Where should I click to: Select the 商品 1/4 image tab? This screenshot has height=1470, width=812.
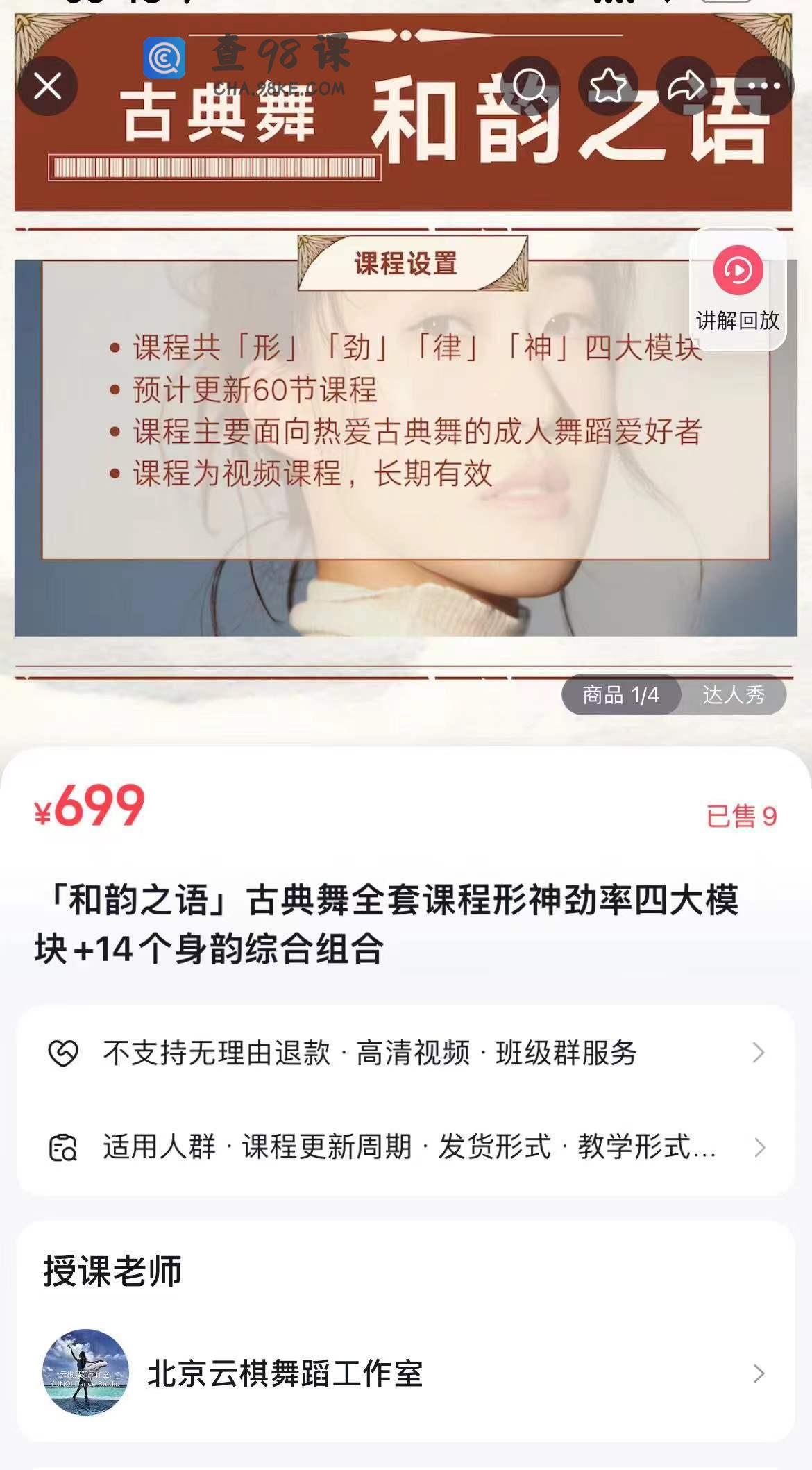pyautogui.click(x=620, y=694)
